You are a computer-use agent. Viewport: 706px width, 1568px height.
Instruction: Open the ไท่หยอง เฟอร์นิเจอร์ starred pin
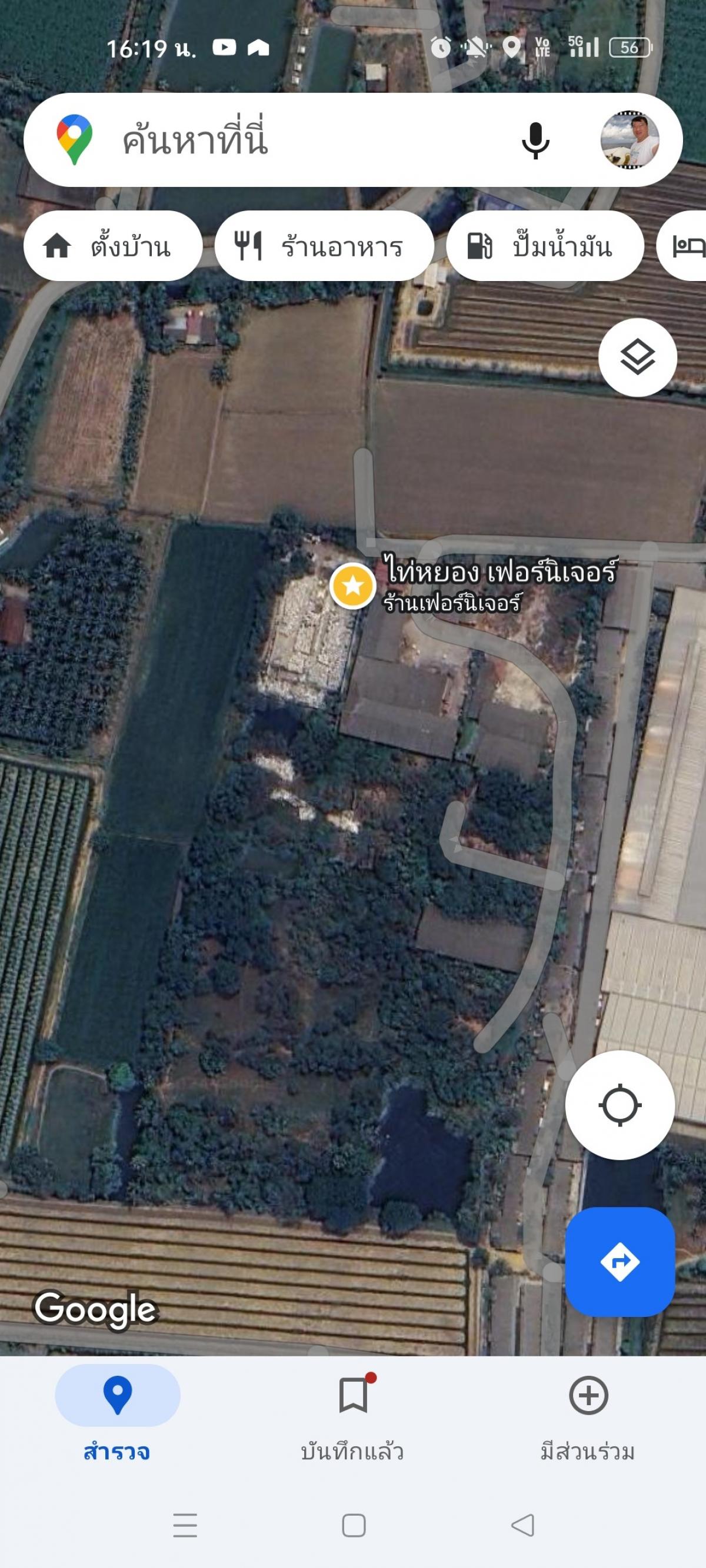point(352,586)
